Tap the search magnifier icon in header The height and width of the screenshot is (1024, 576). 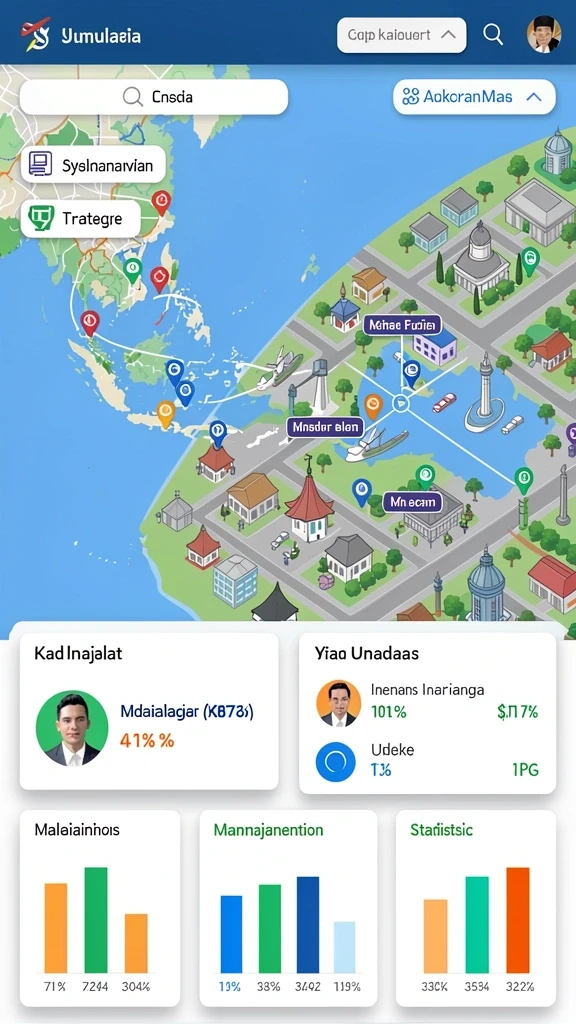point(493,34)
